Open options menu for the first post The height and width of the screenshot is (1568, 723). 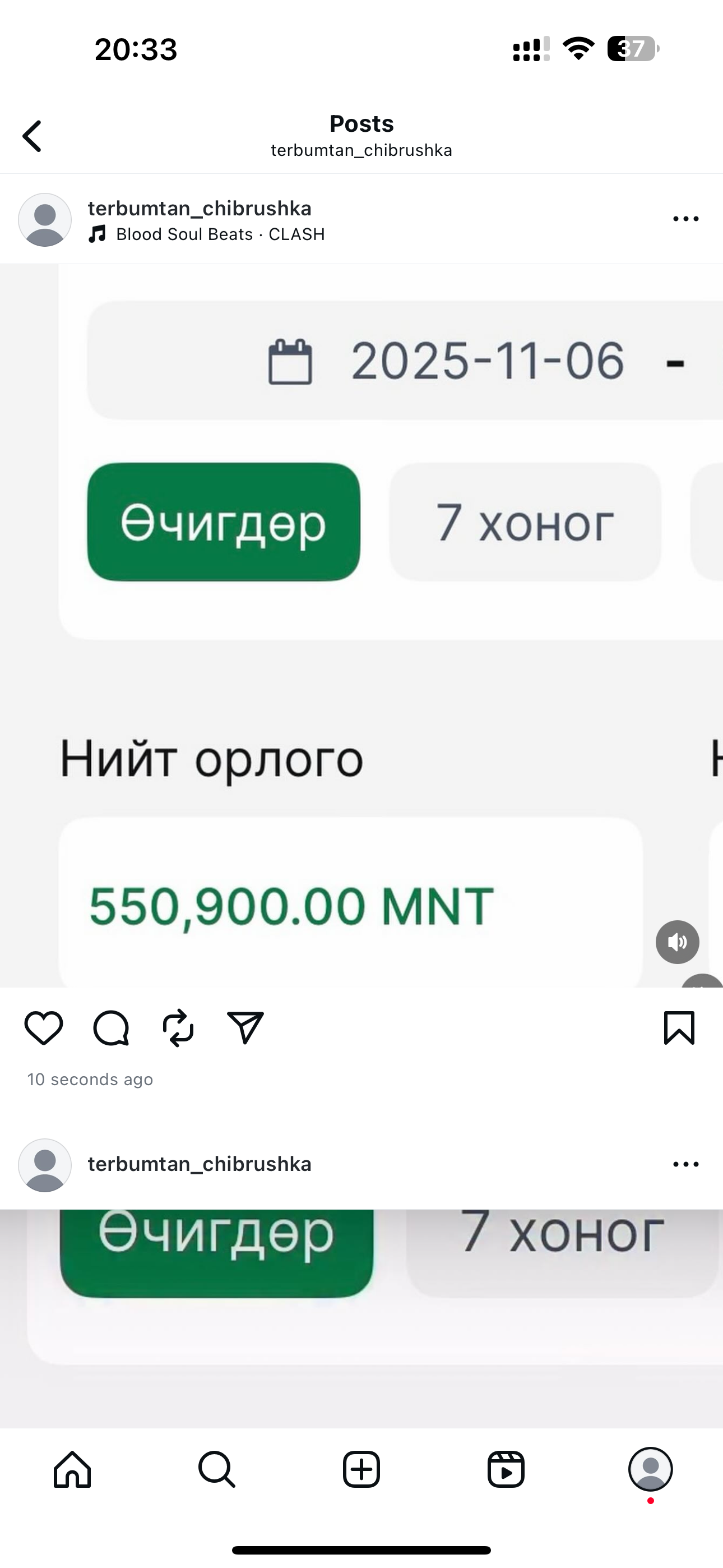685,219
